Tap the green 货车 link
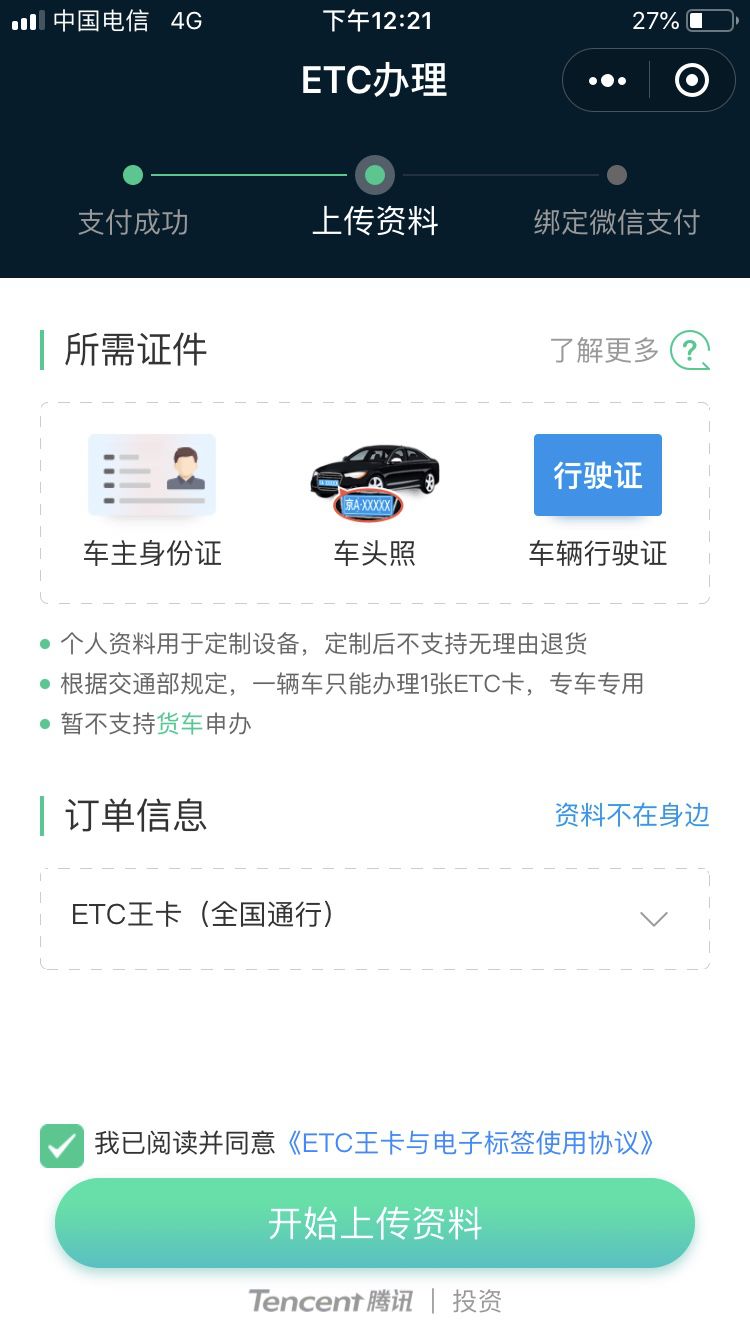The width and height of the screenshot is (750, 1334). tap(180, 724)
